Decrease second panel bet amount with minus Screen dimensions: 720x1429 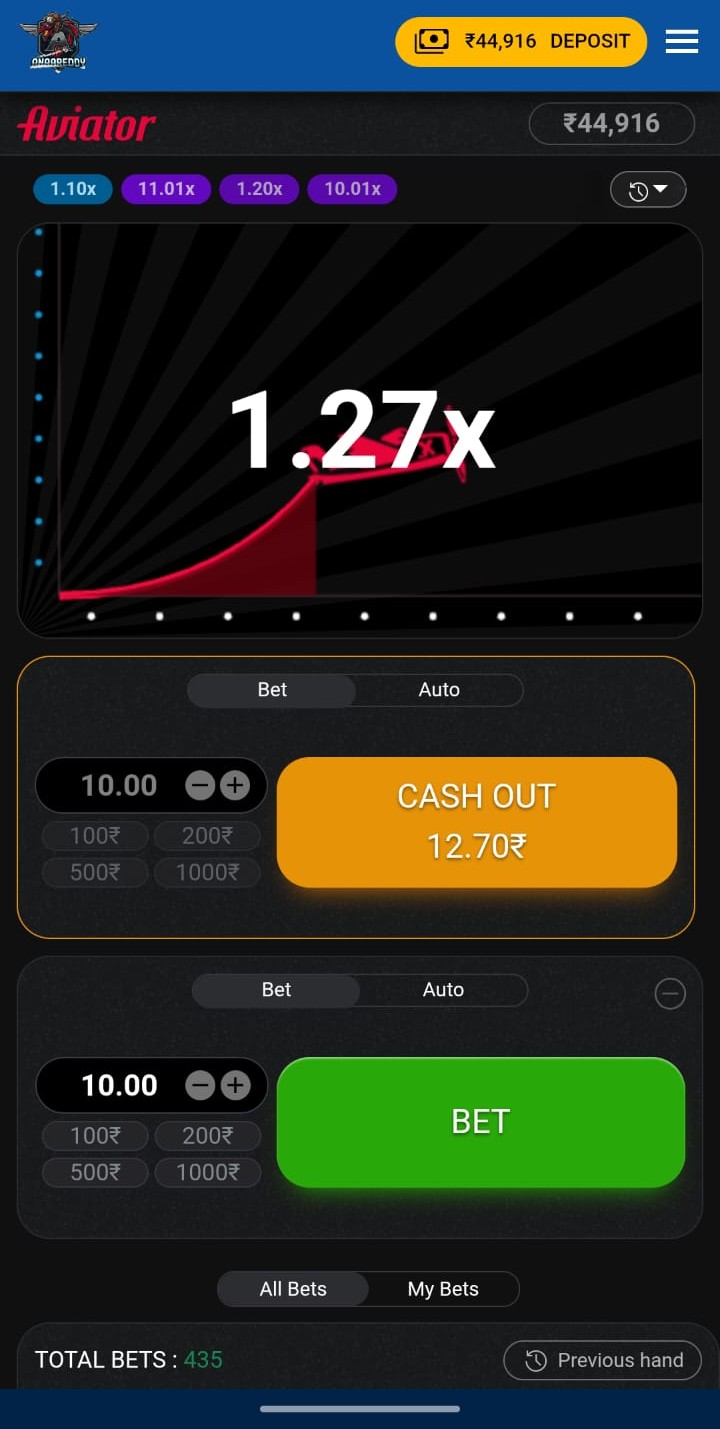(x=201, y=1085)
